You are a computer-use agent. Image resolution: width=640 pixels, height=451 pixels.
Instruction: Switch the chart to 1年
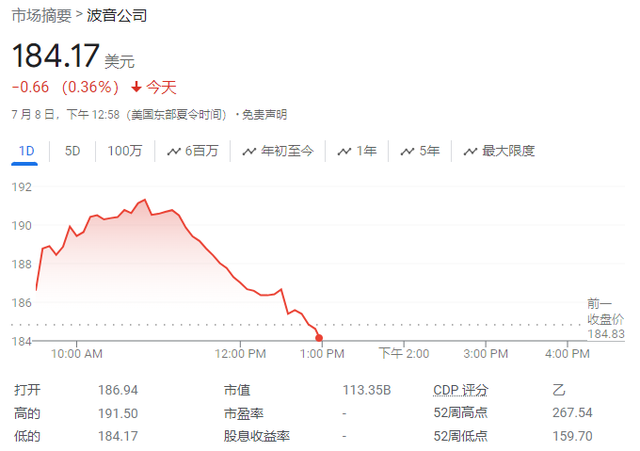357,151
